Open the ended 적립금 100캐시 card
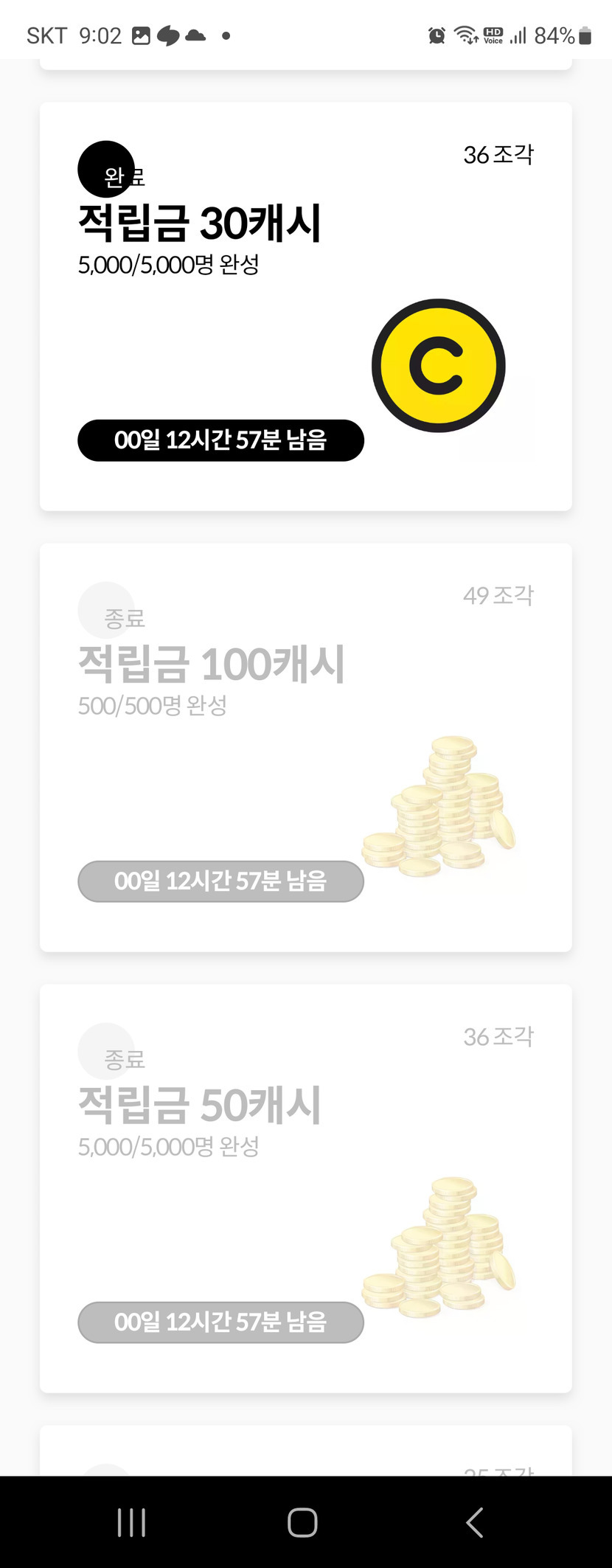612x1568 pixels. point(305,747)
